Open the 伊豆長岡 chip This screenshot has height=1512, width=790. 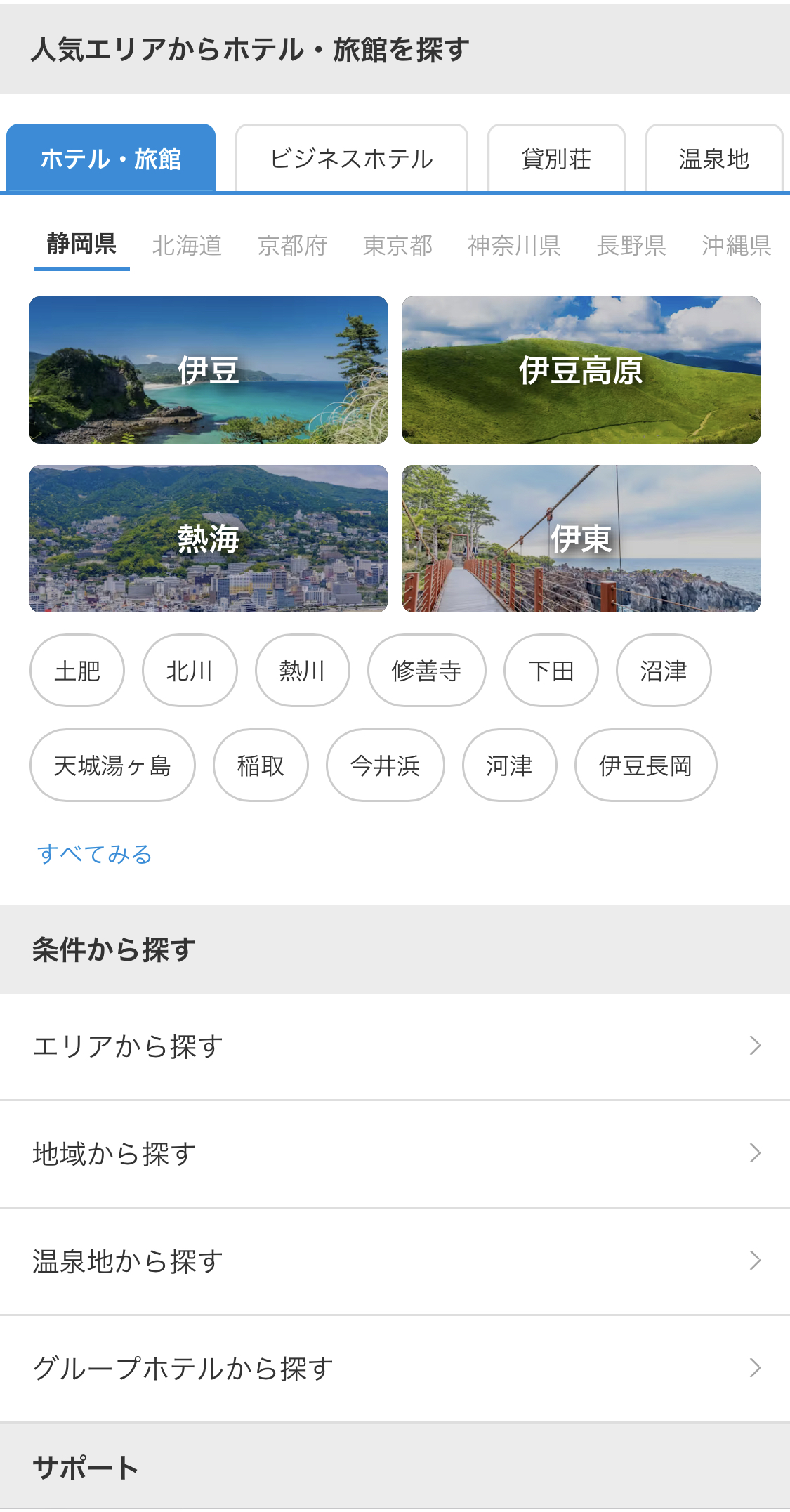click(645, 765)
